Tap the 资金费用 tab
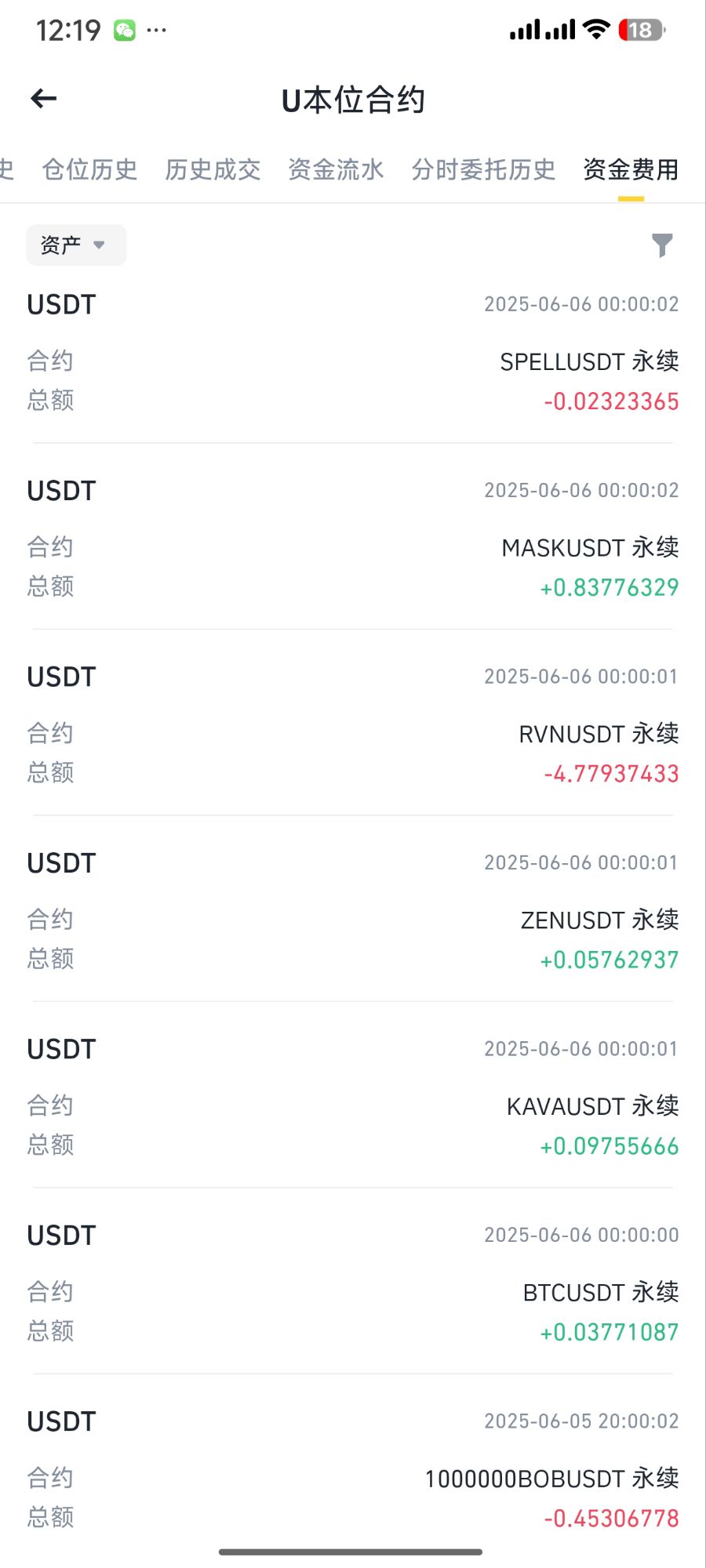Viewport: 706px width, 1568px height. tap(631, 169)
